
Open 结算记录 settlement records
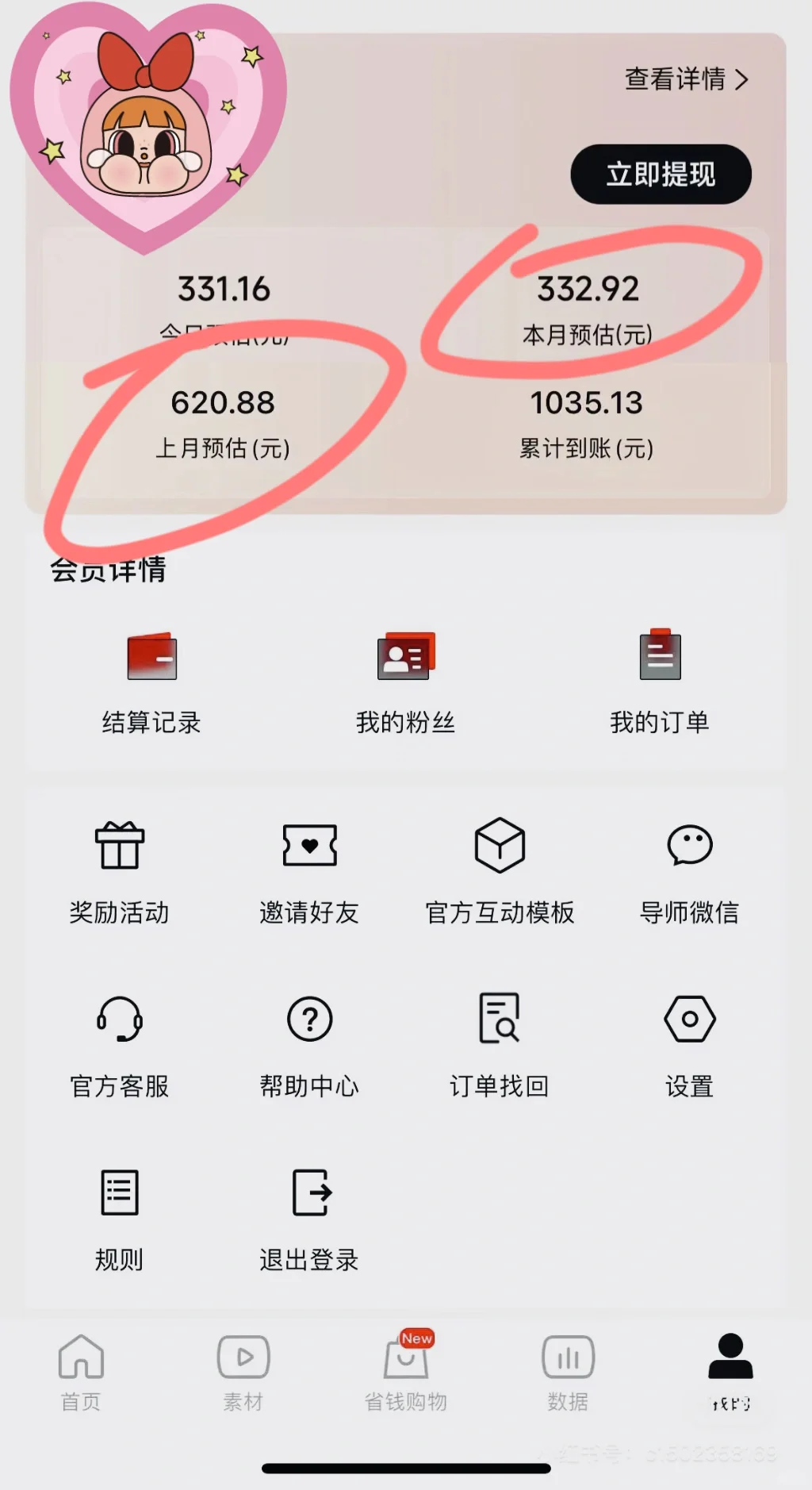point(151,681)
